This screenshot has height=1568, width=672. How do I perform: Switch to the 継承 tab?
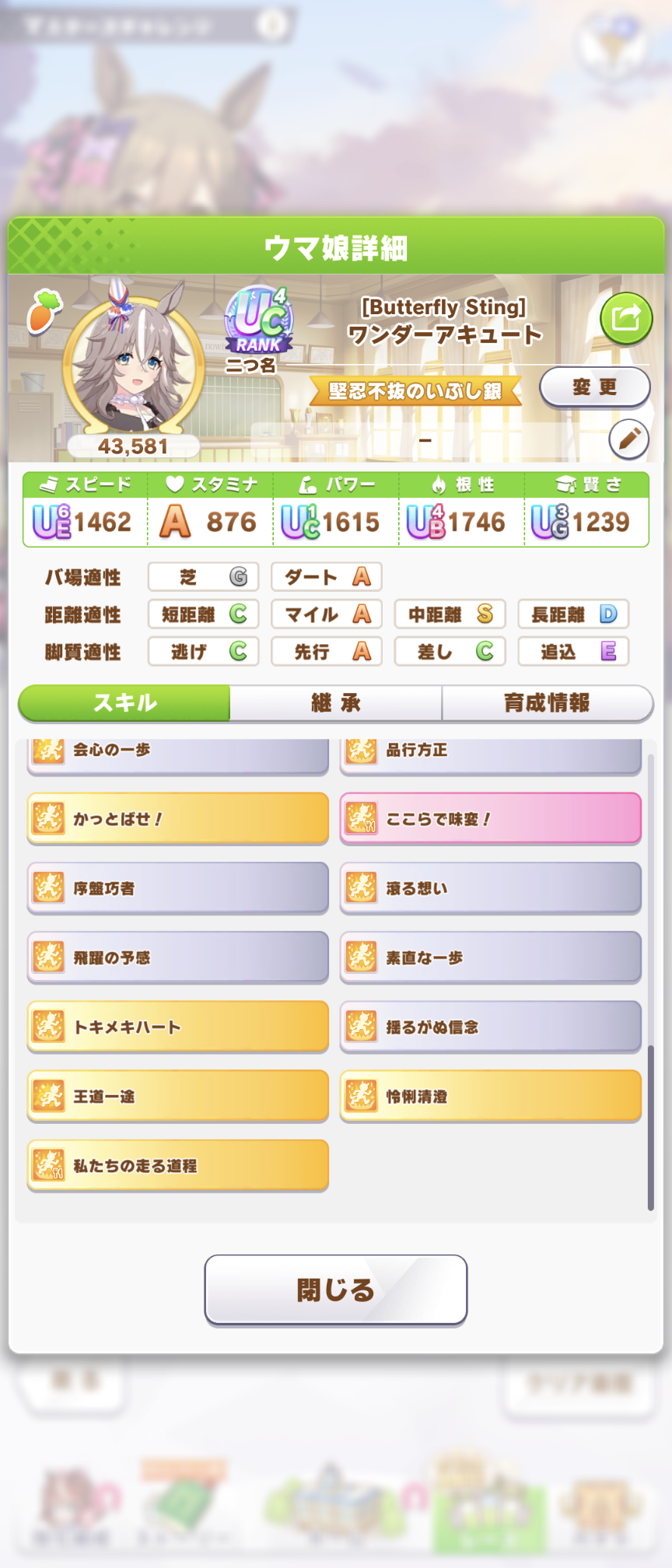335,703
